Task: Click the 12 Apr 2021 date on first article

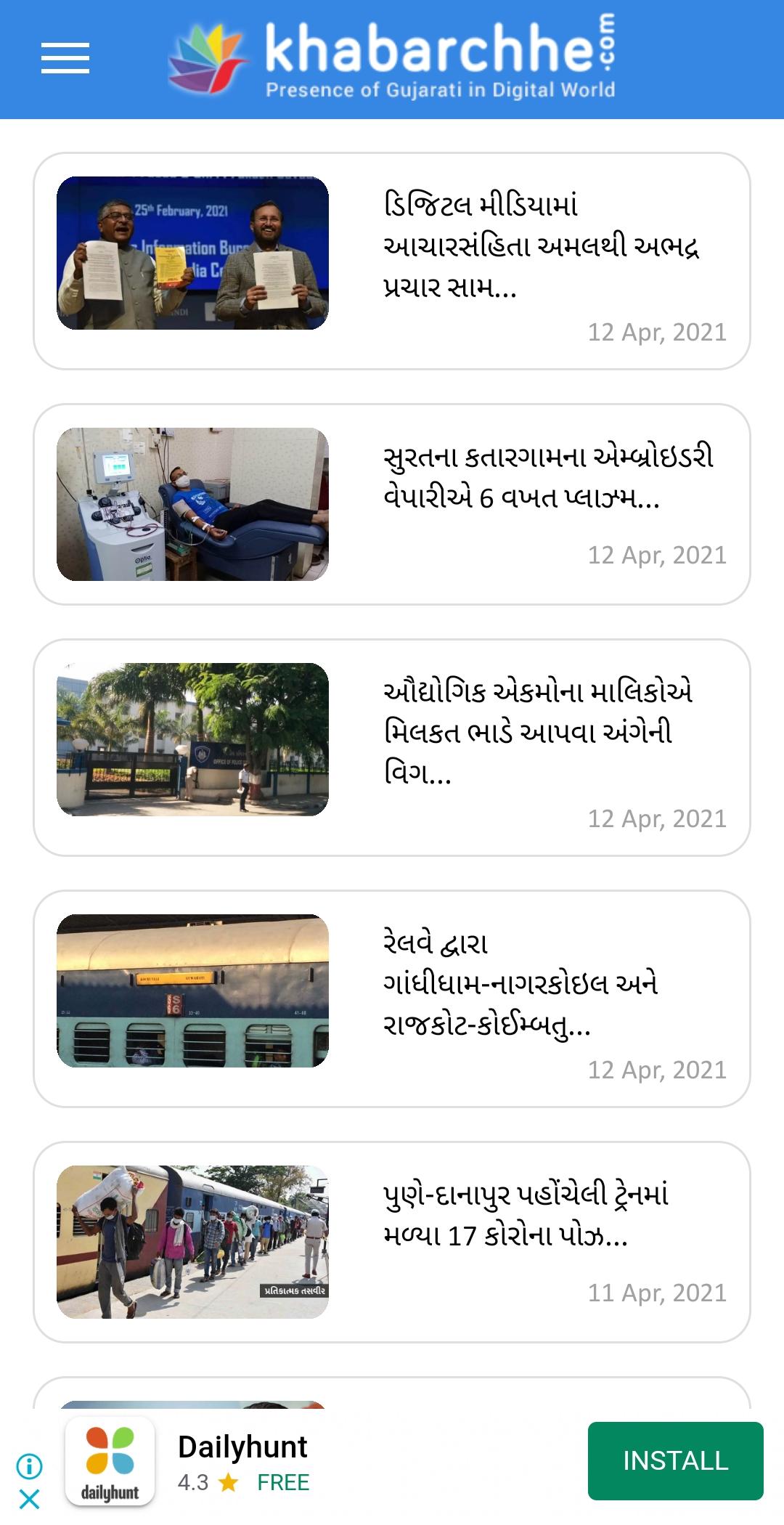Action: coord(658,332)
